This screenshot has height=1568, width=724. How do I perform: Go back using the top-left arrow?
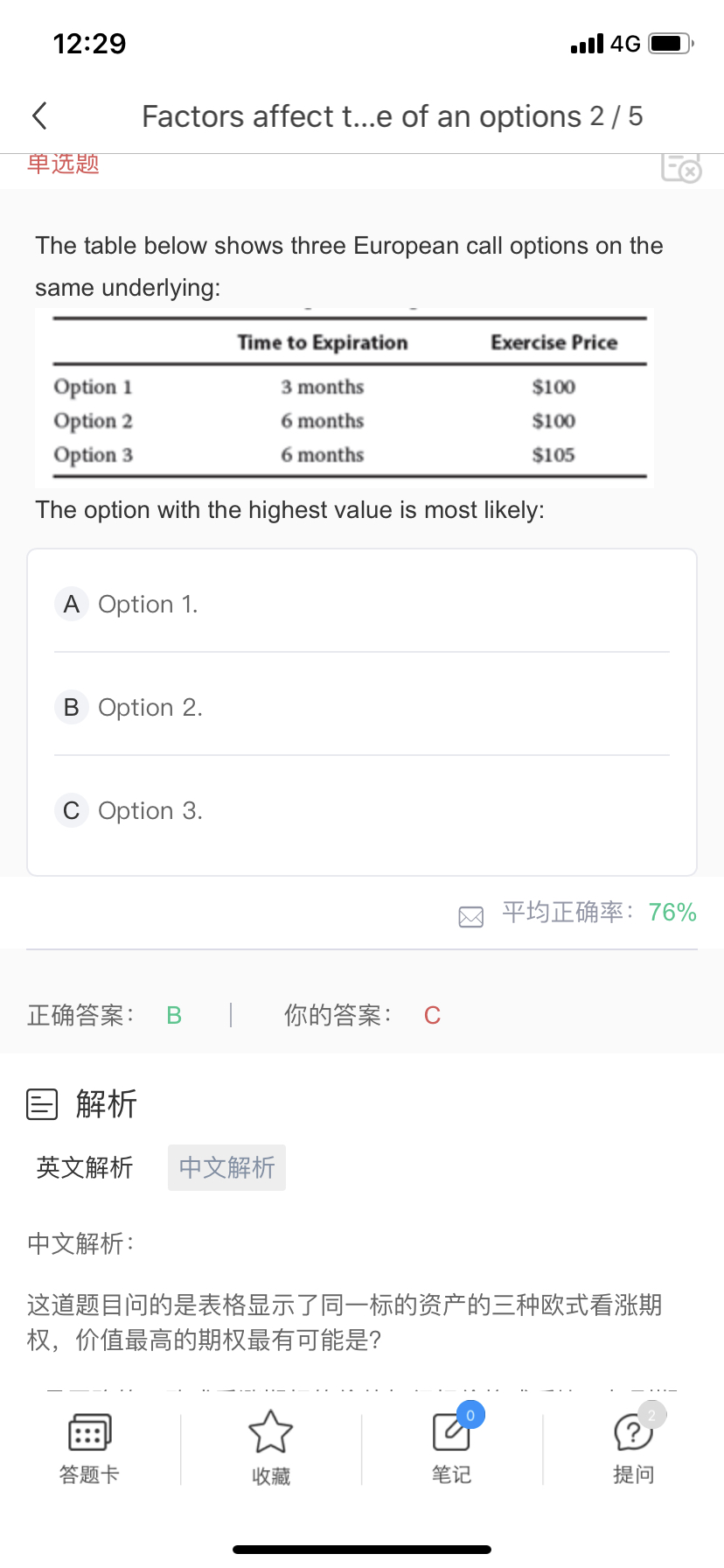click(39, 115)
